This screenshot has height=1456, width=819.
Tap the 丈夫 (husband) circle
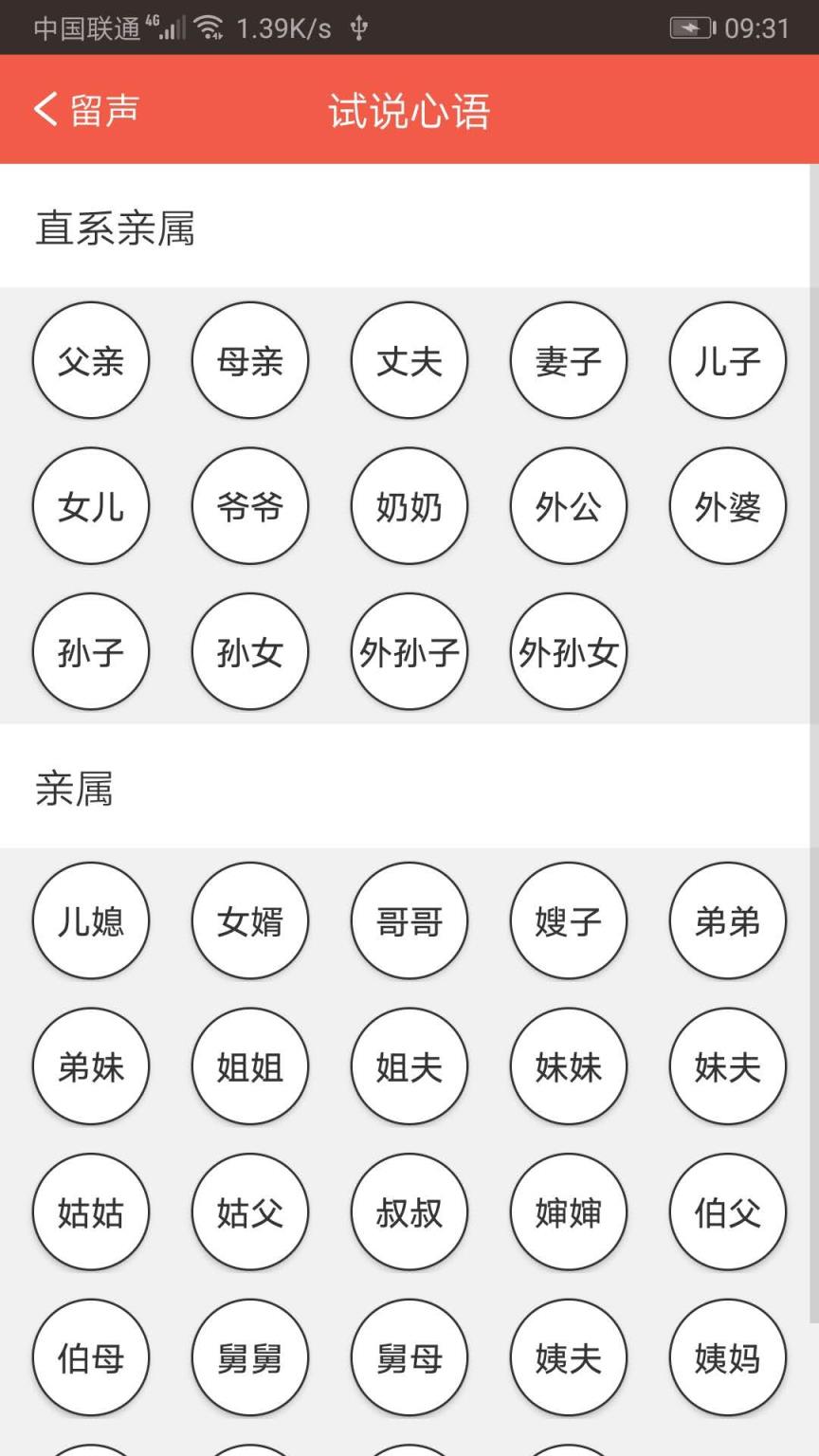click(409, 361)
